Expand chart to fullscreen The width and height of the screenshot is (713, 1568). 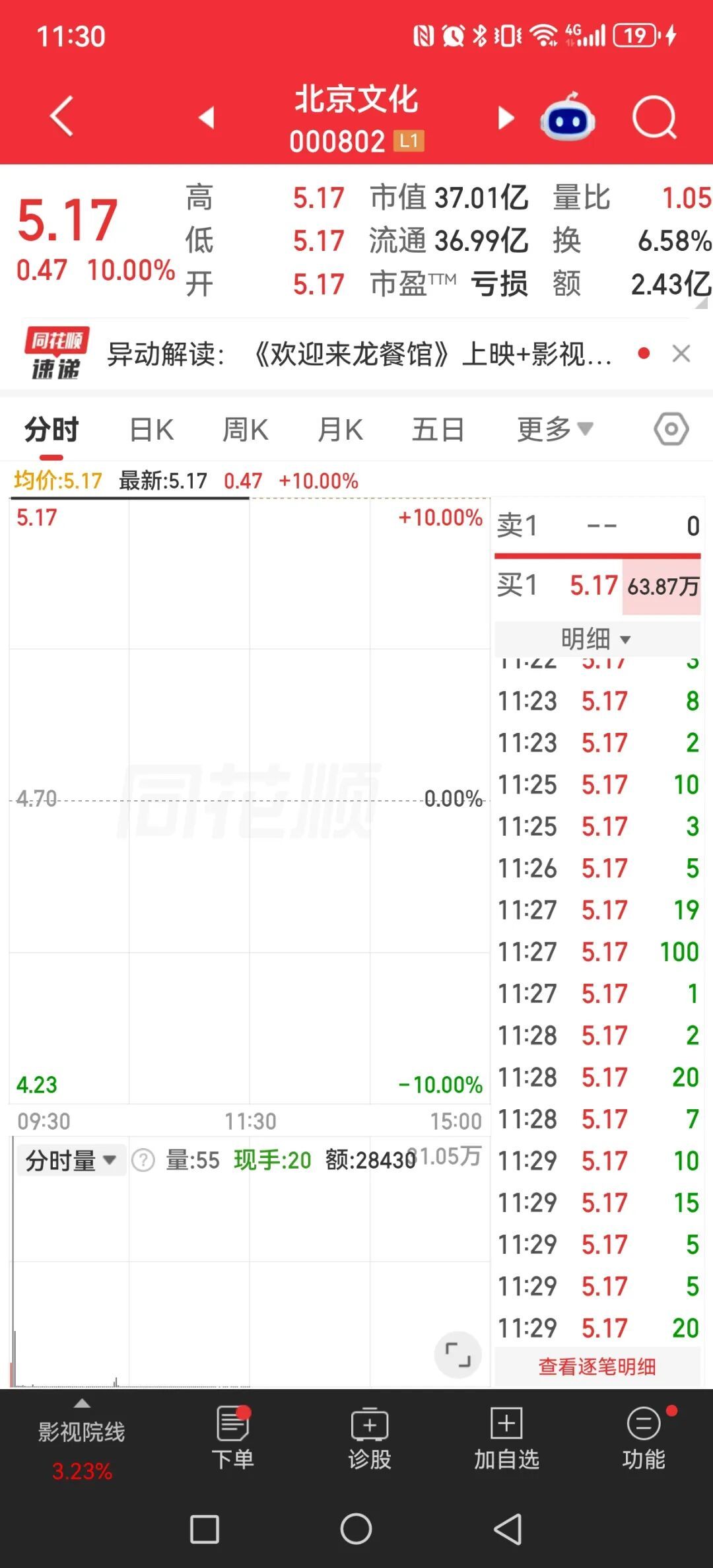(458, 1355)
